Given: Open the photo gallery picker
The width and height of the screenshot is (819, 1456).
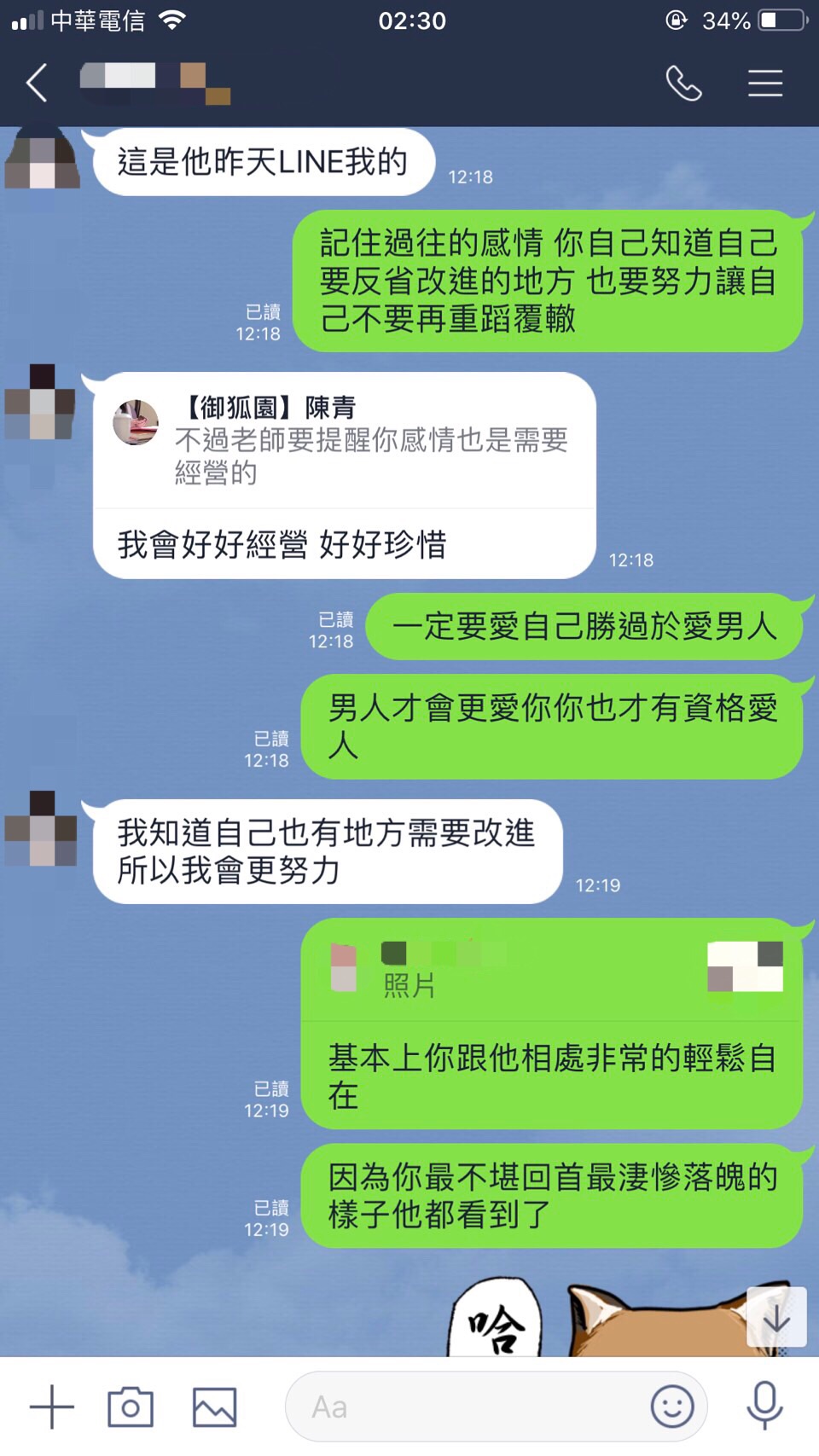Looking at the screenshot, I should (214, 1407).
